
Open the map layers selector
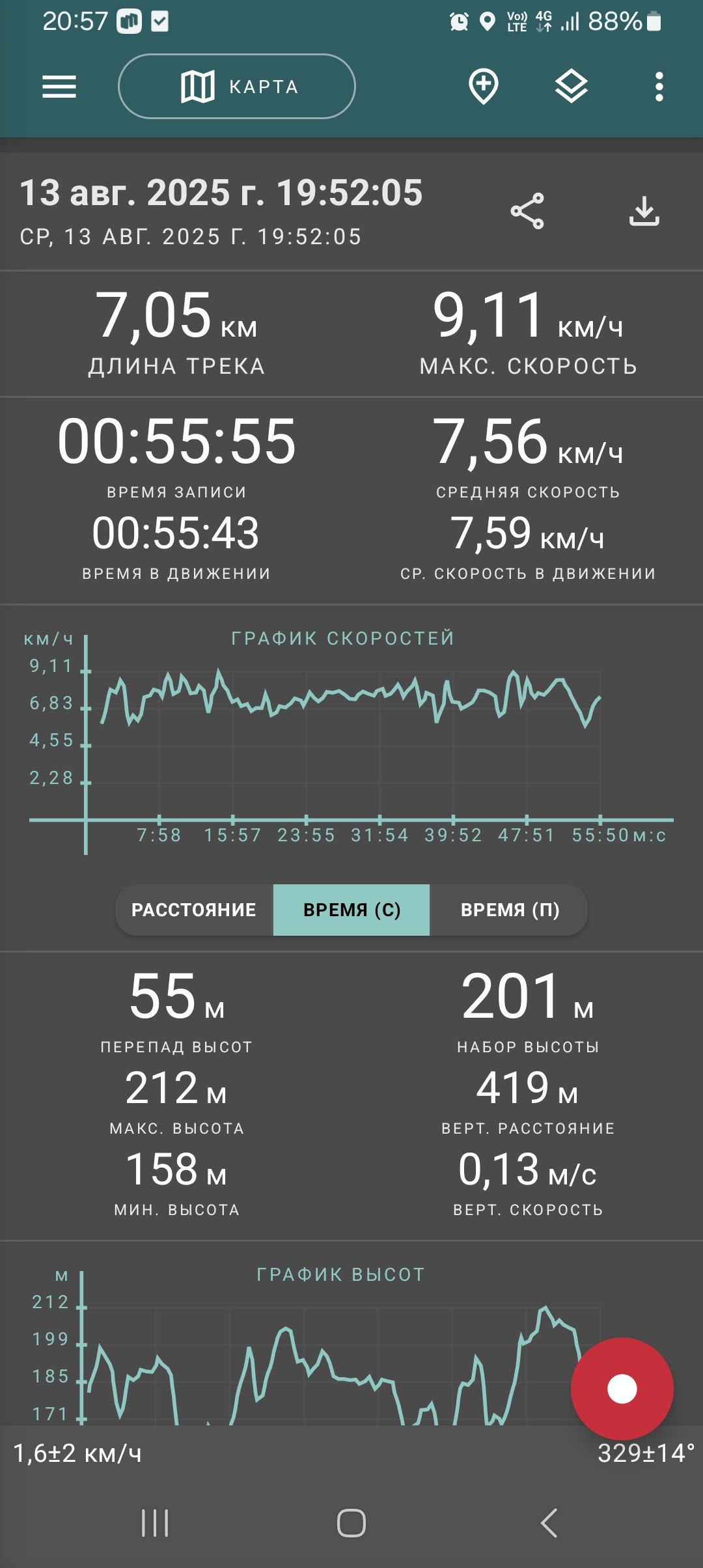click(572, 87)
